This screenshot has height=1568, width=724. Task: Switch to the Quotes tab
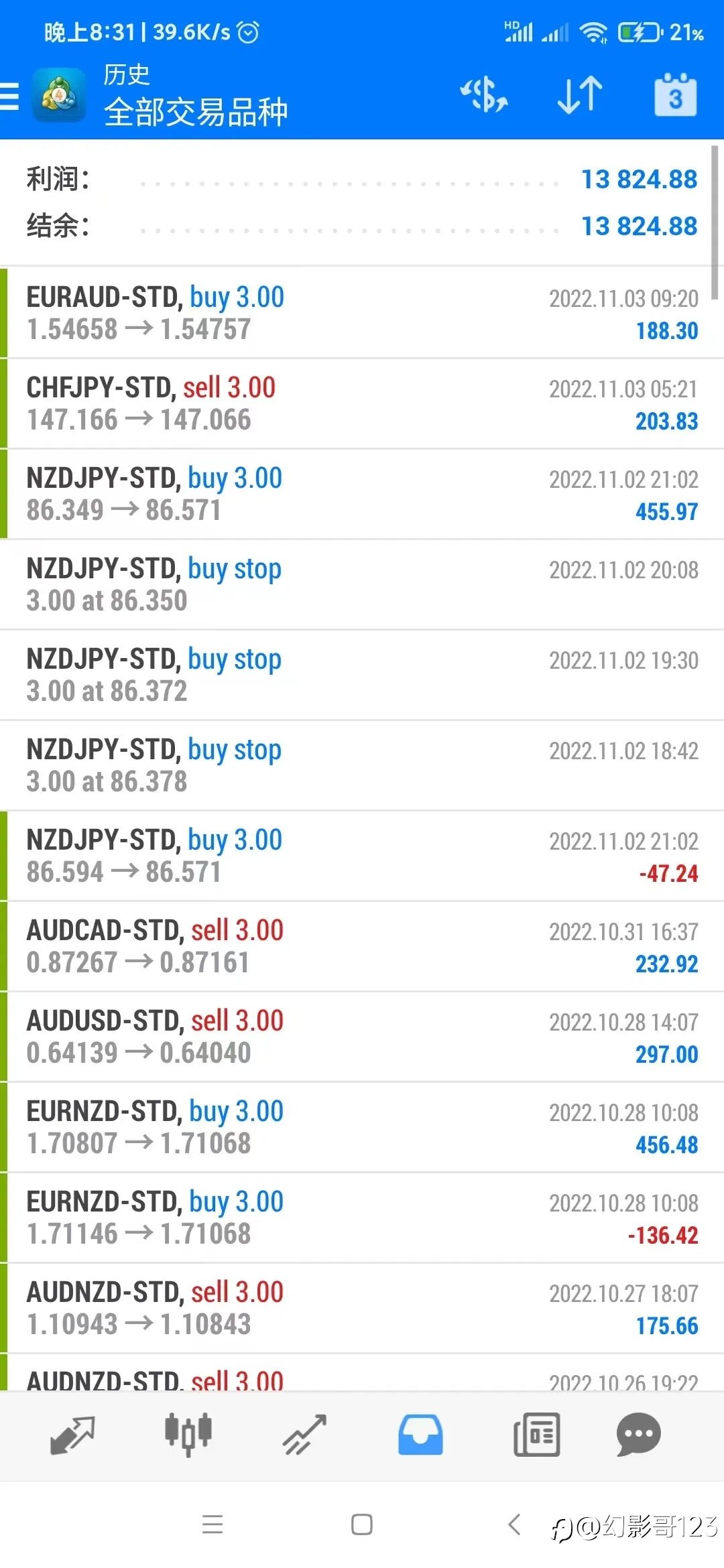tap(72, 1435)
